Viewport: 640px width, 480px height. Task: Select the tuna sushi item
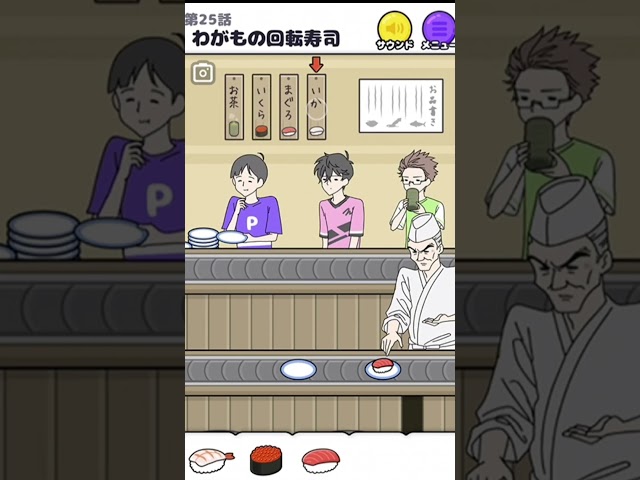[320, 459]
